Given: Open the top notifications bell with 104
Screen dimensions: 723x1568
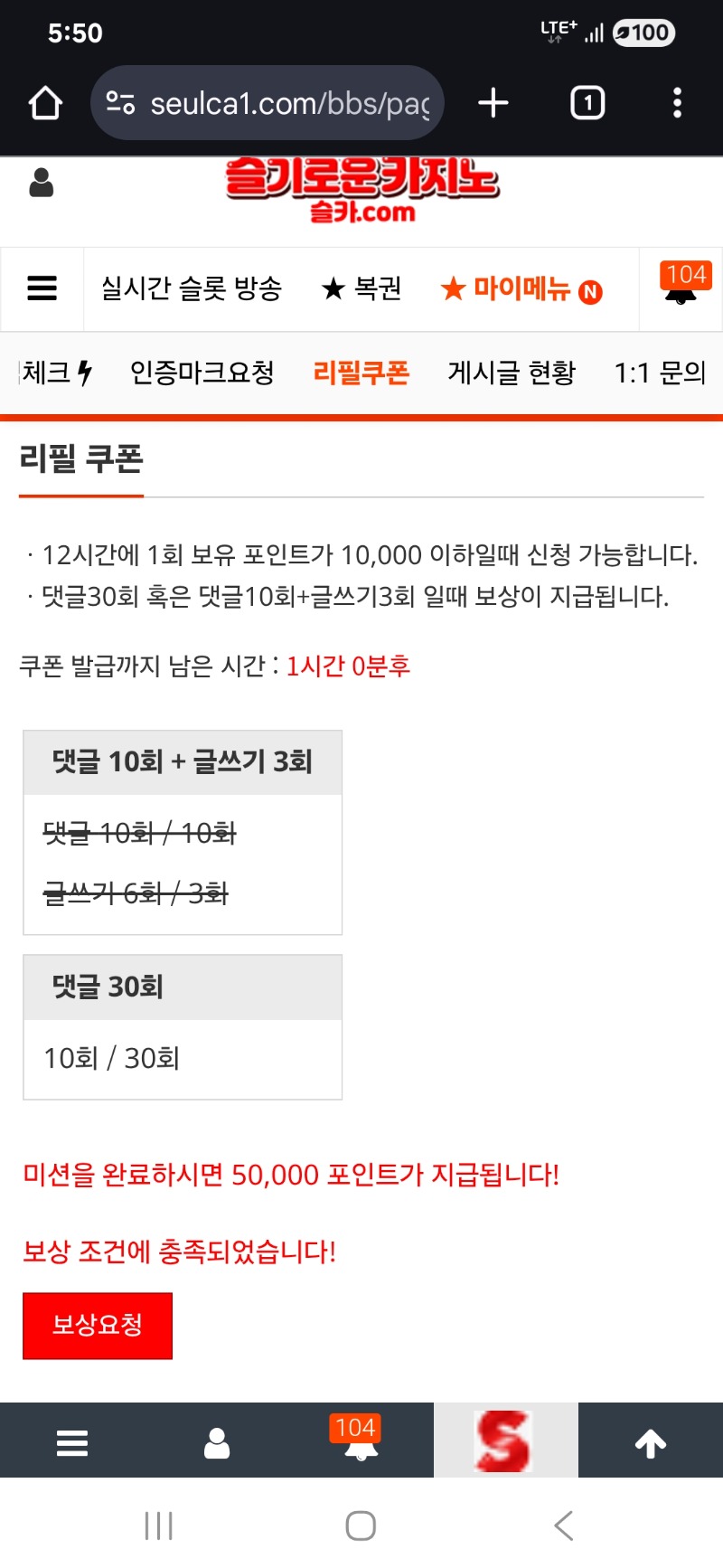Looking at the screenshot, I should (681, 286).
